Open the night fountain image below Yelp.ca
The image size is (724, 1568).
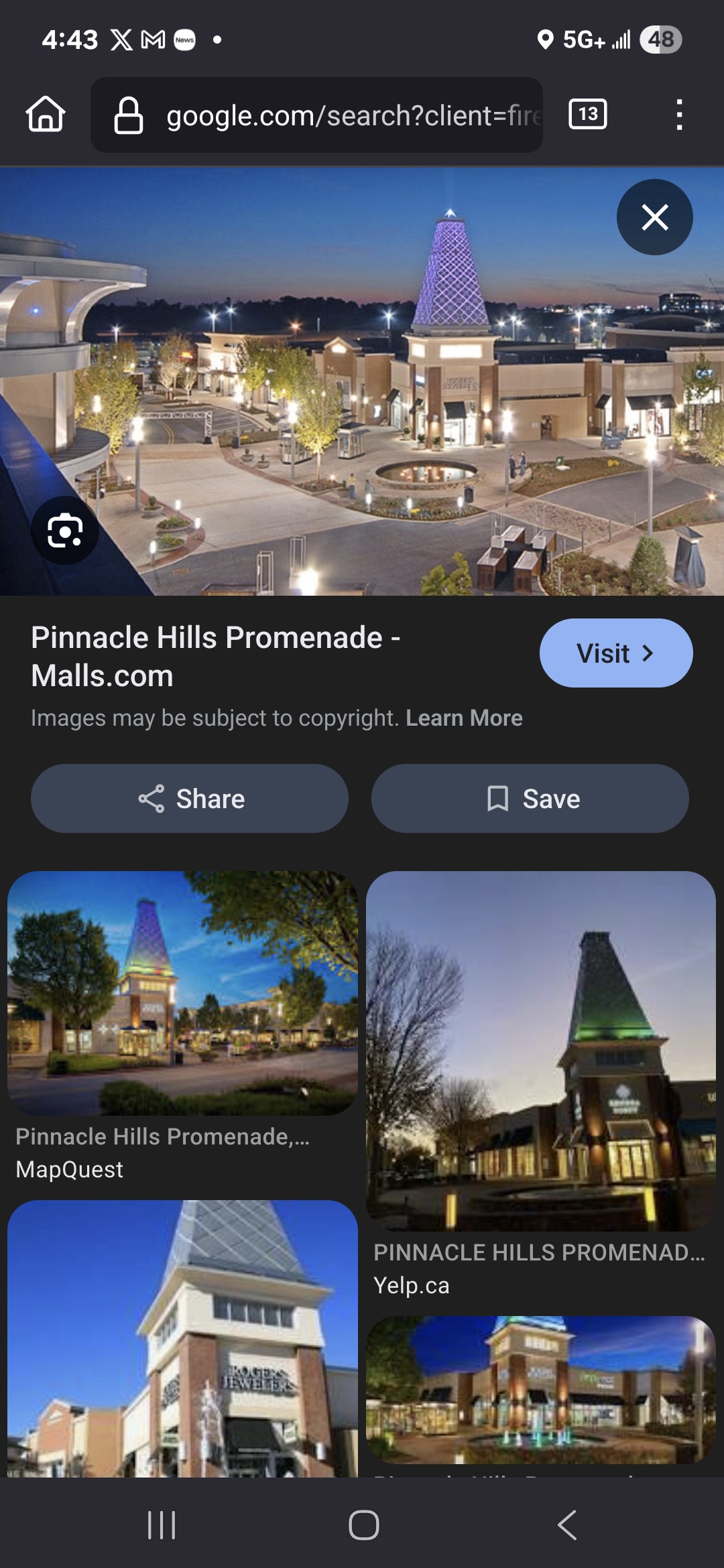[540, 1390]
